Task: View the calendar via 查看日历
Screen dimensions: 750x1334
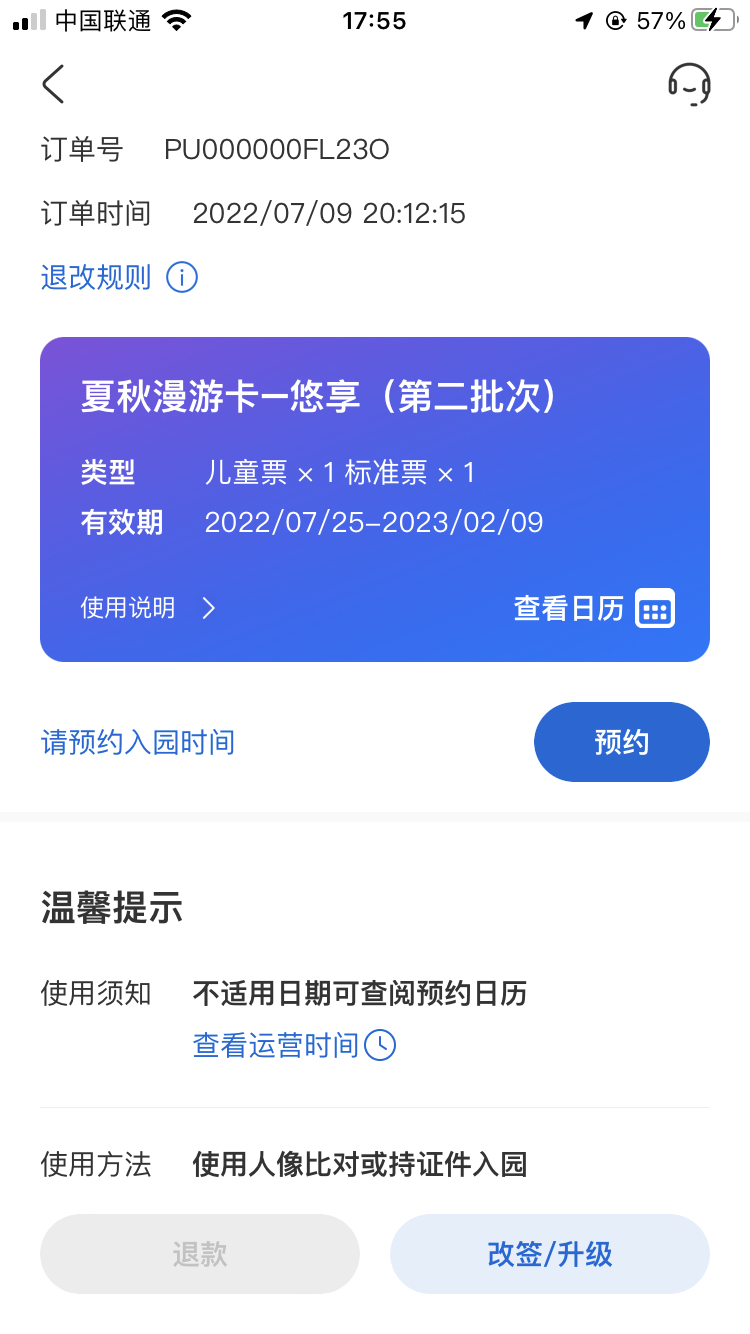Action: pos(594,608)
